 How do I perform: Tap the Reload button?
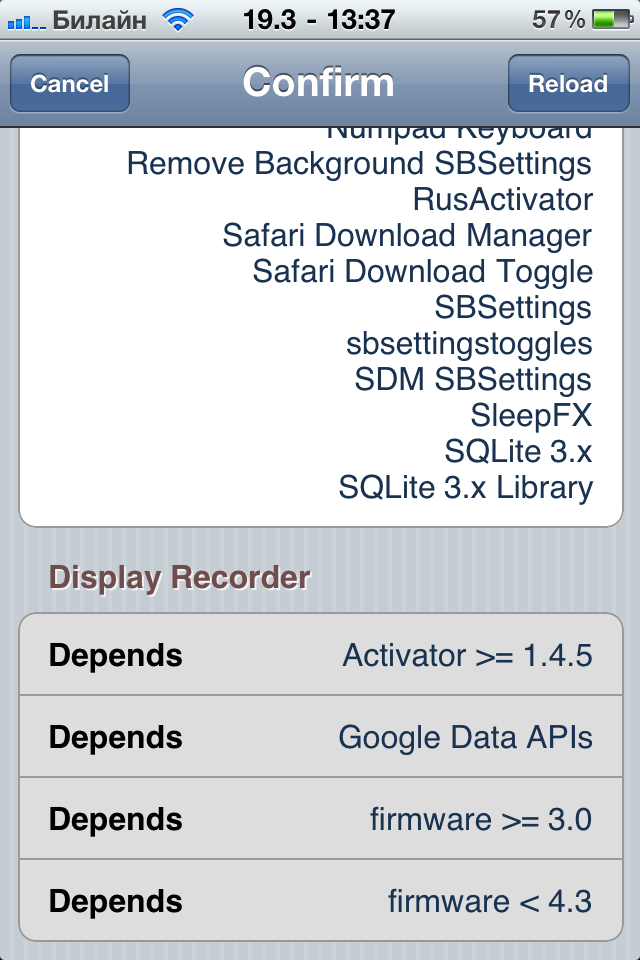click(x=568, y=84)
